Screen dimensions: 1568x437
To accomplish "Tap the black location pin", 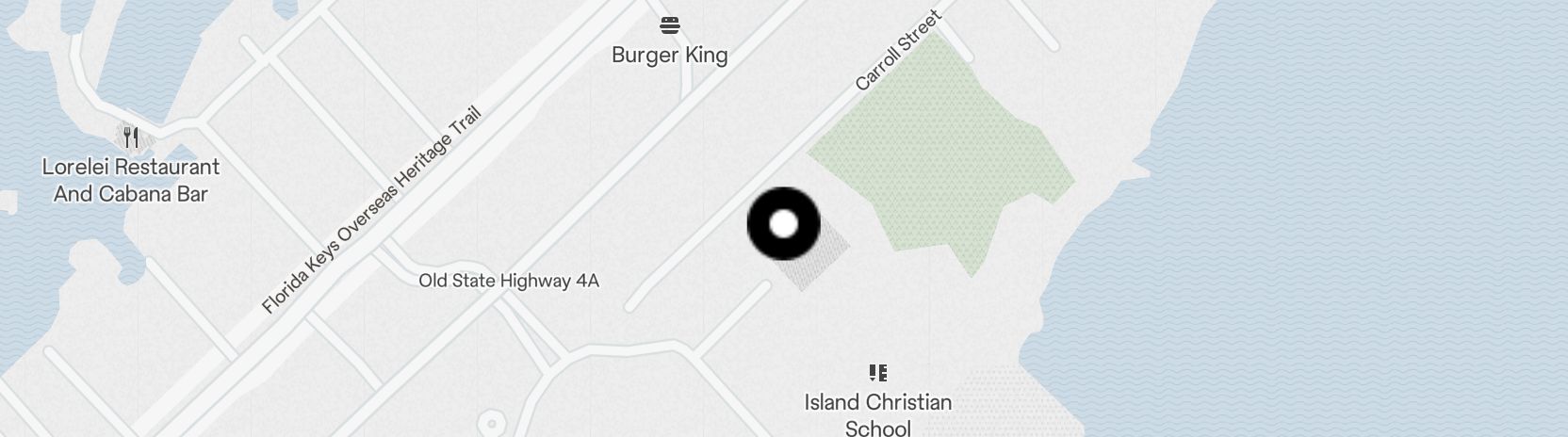I will (784, 225).
